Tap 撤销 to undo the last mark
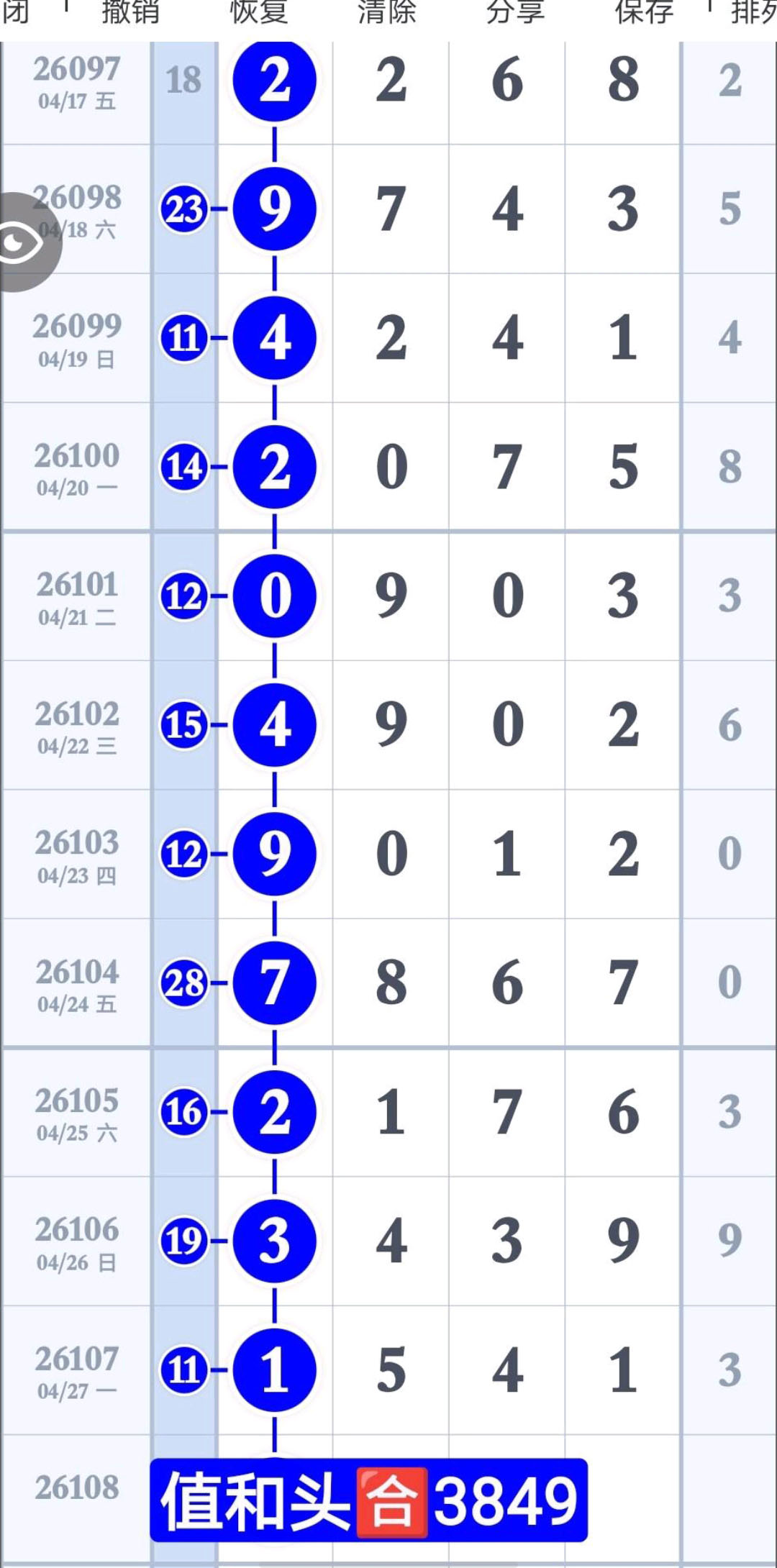777x1568 pixels. (130, 13)
